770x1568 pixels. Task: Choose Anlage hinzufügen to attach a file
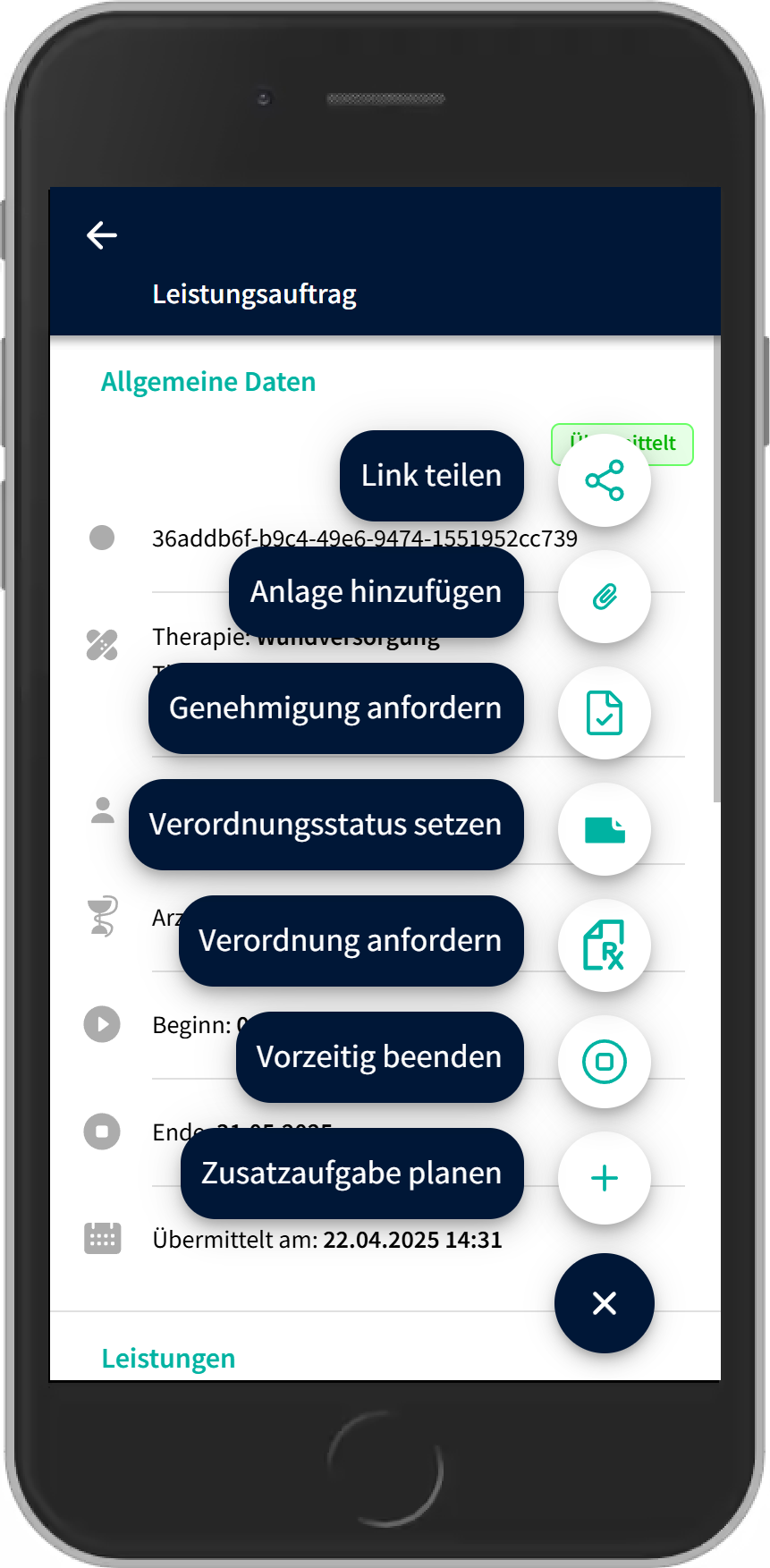tap(604, 597)
